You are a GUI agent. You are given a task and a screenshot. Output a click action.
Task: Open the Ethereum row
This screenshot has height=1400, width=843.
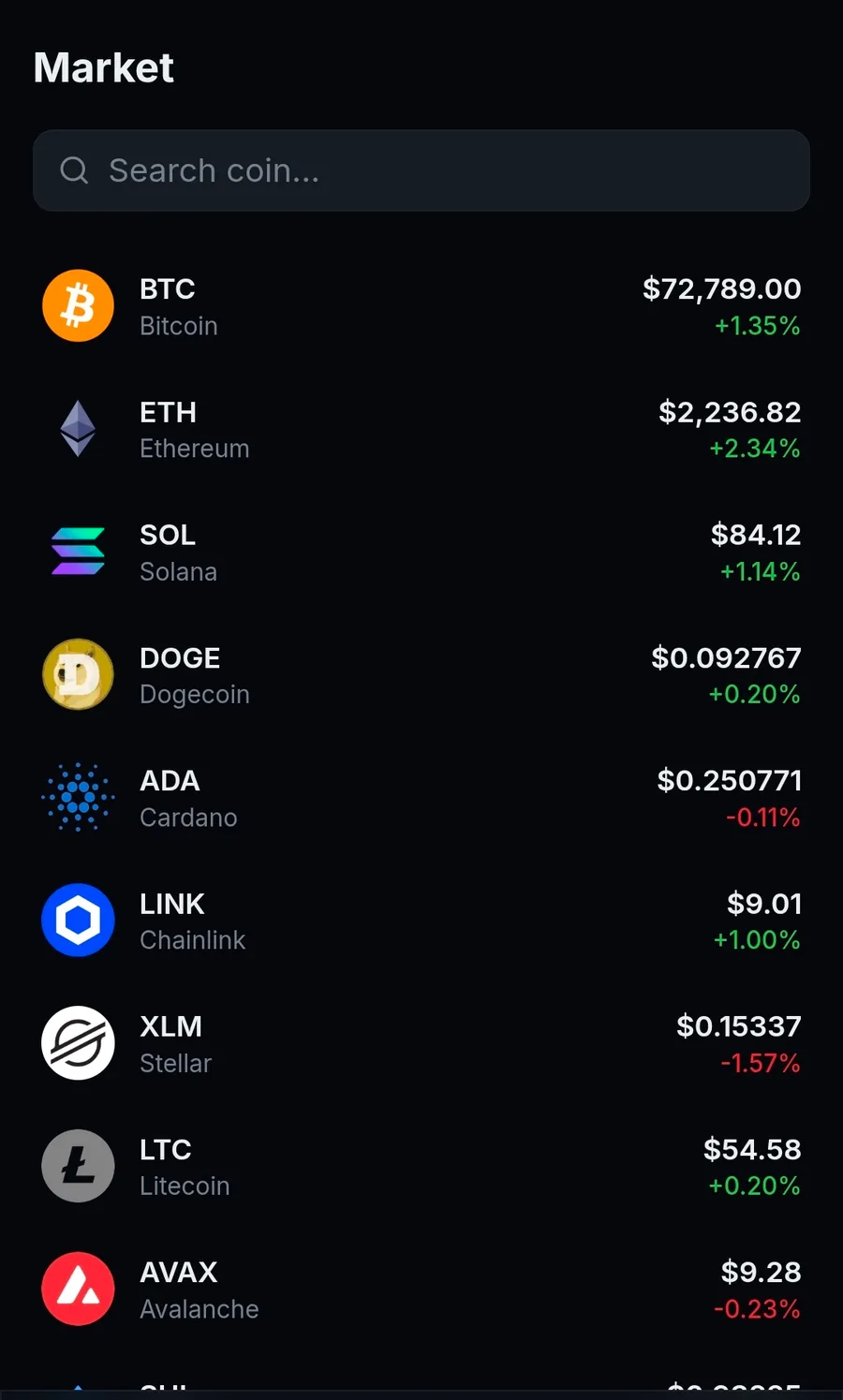tap(421, 429)
